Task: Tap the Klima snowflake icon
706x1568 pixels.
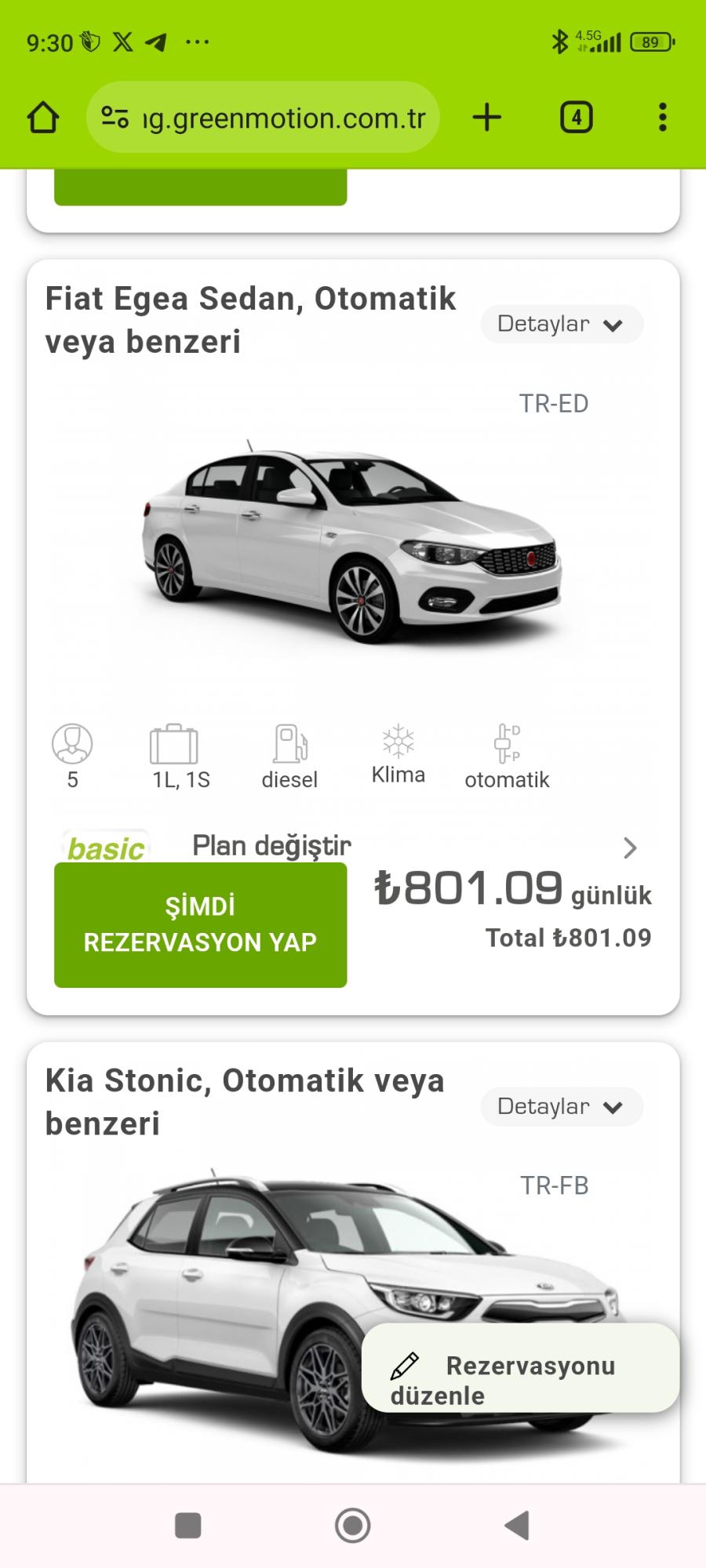Action: tap(398, 739)
